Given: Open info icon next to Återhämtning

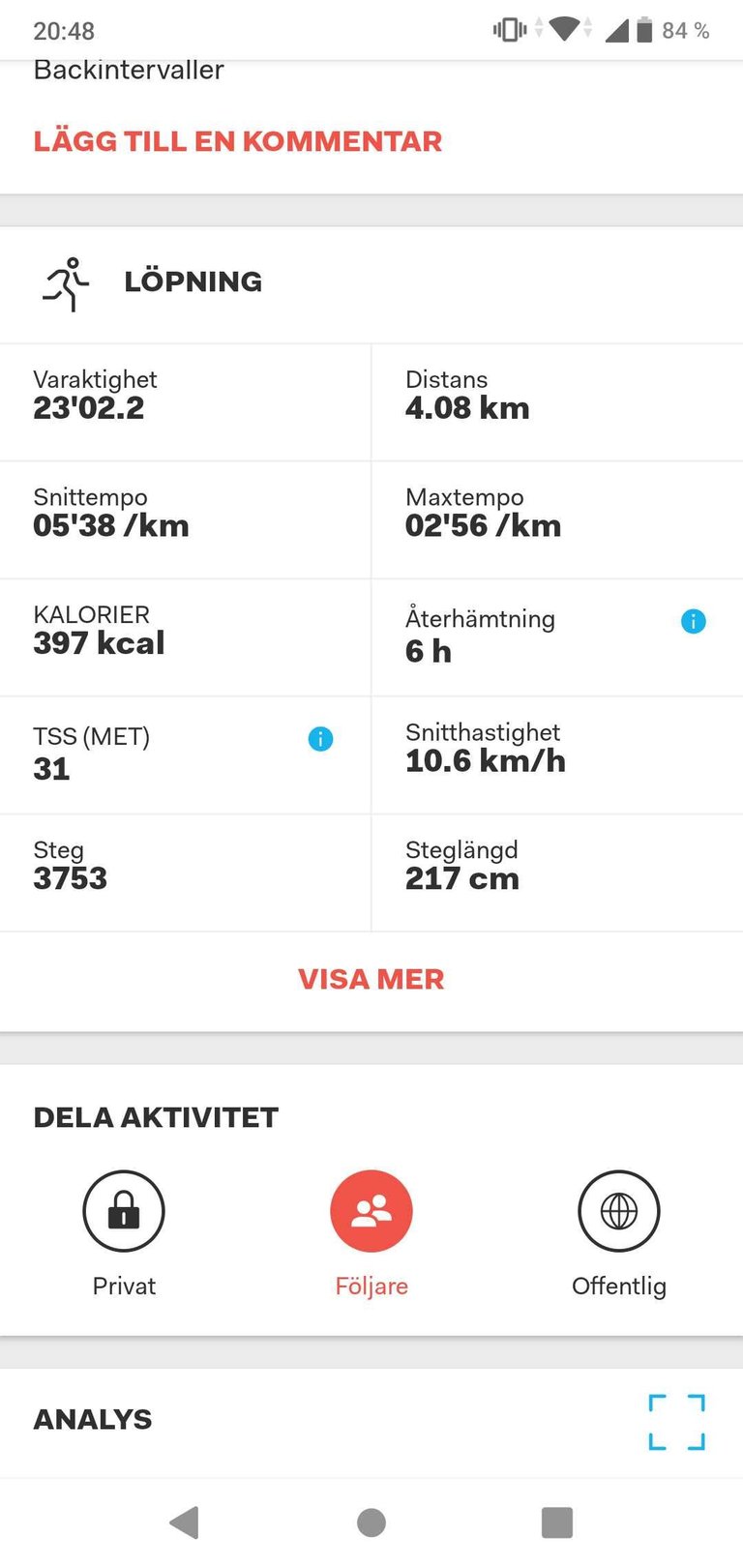Looking at the screenshot, I should [694, 621].
